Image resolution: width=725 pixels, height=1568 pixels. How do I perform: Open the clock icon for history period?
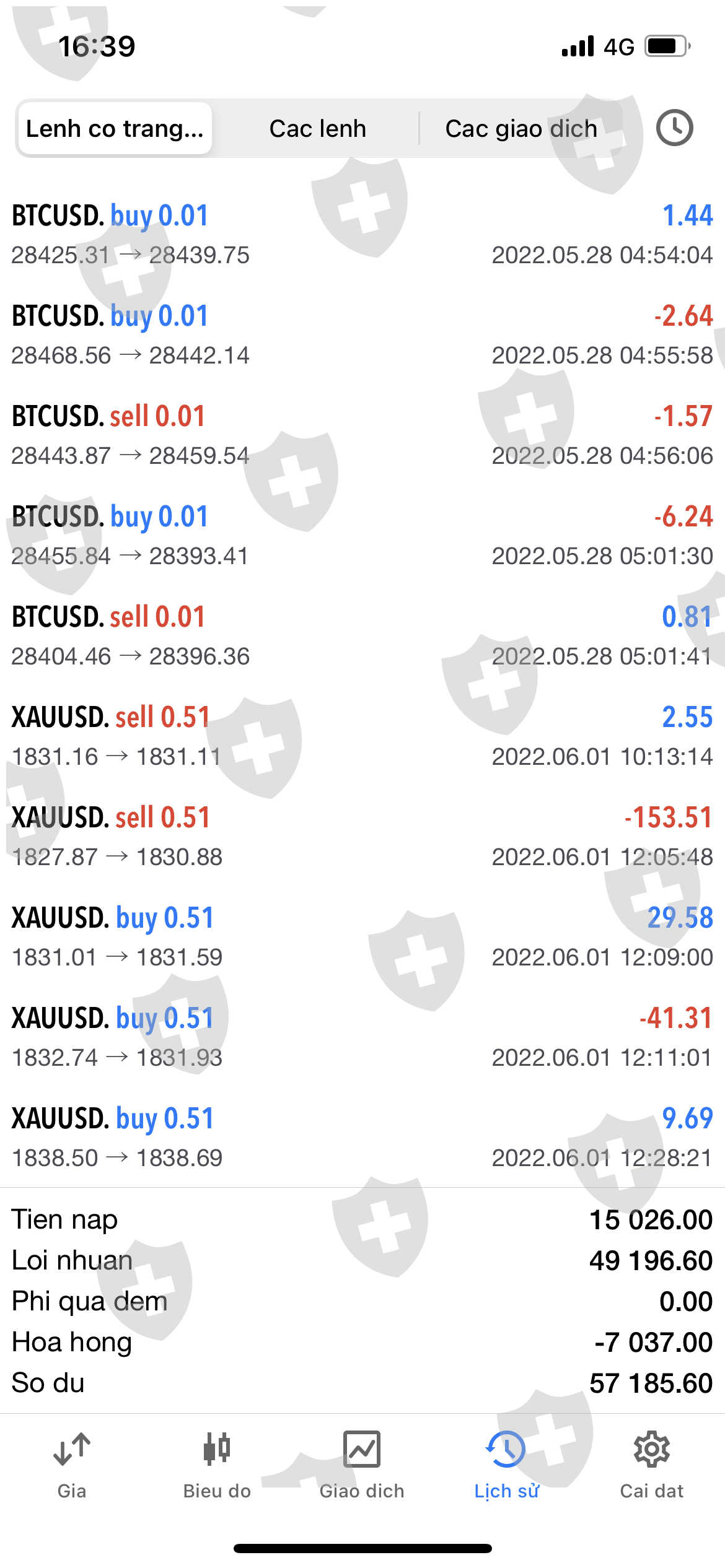pos(674,128)
